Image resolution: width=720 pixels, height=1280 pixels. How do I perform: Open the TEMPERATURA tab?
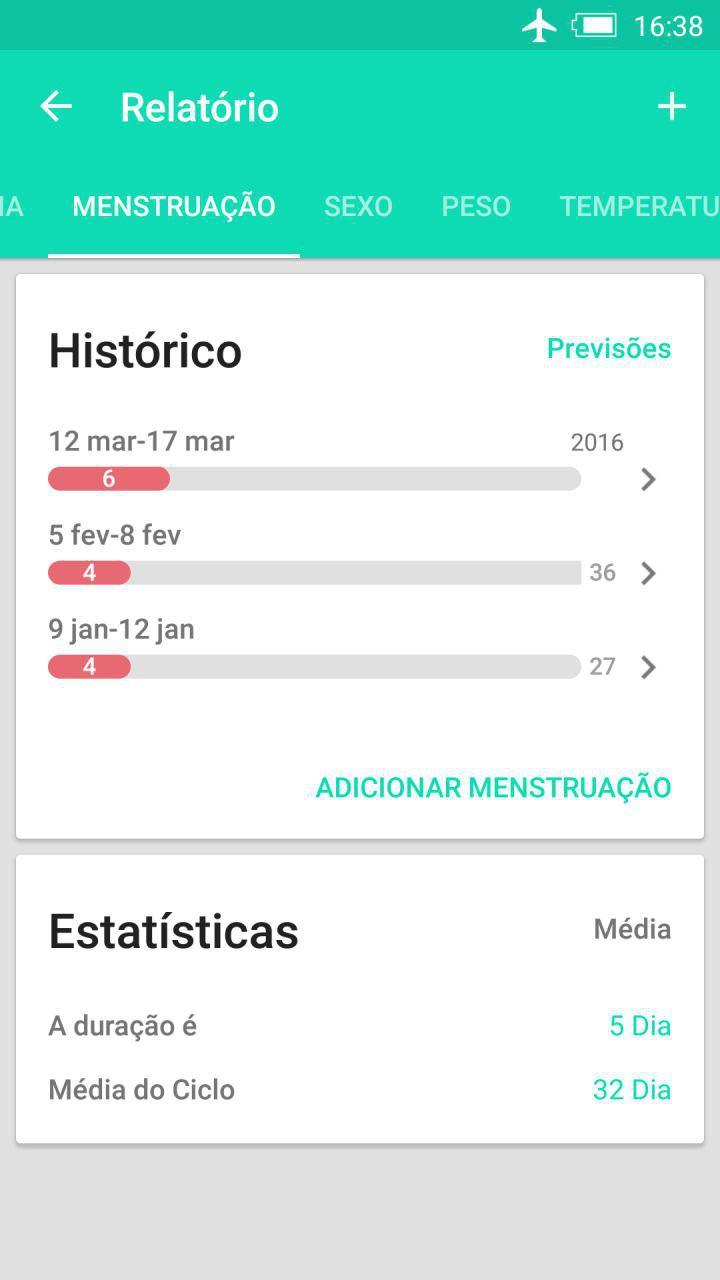point(639,206)
